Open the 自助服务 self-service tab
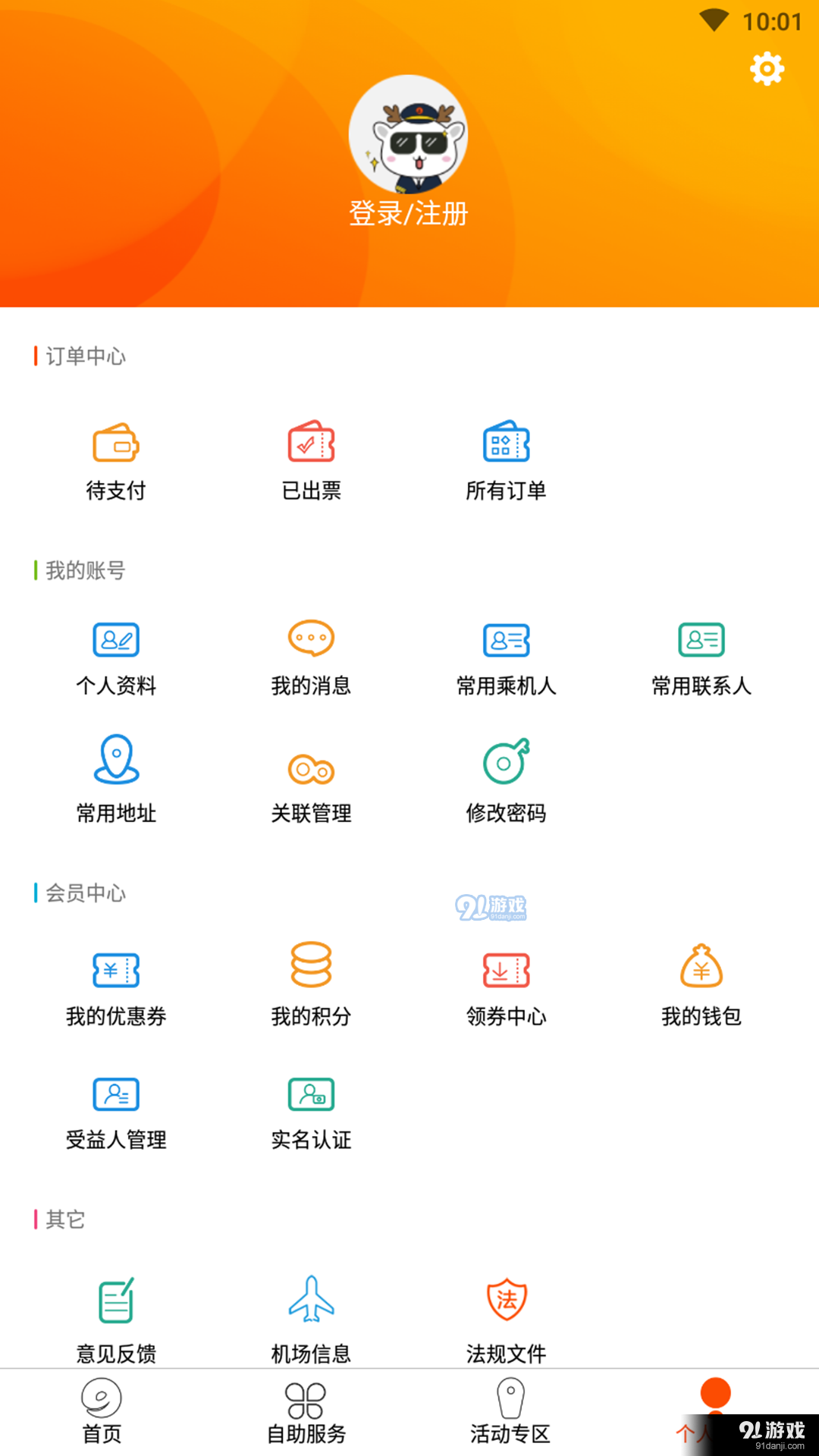819x1456 pixels. [306, 1412]
